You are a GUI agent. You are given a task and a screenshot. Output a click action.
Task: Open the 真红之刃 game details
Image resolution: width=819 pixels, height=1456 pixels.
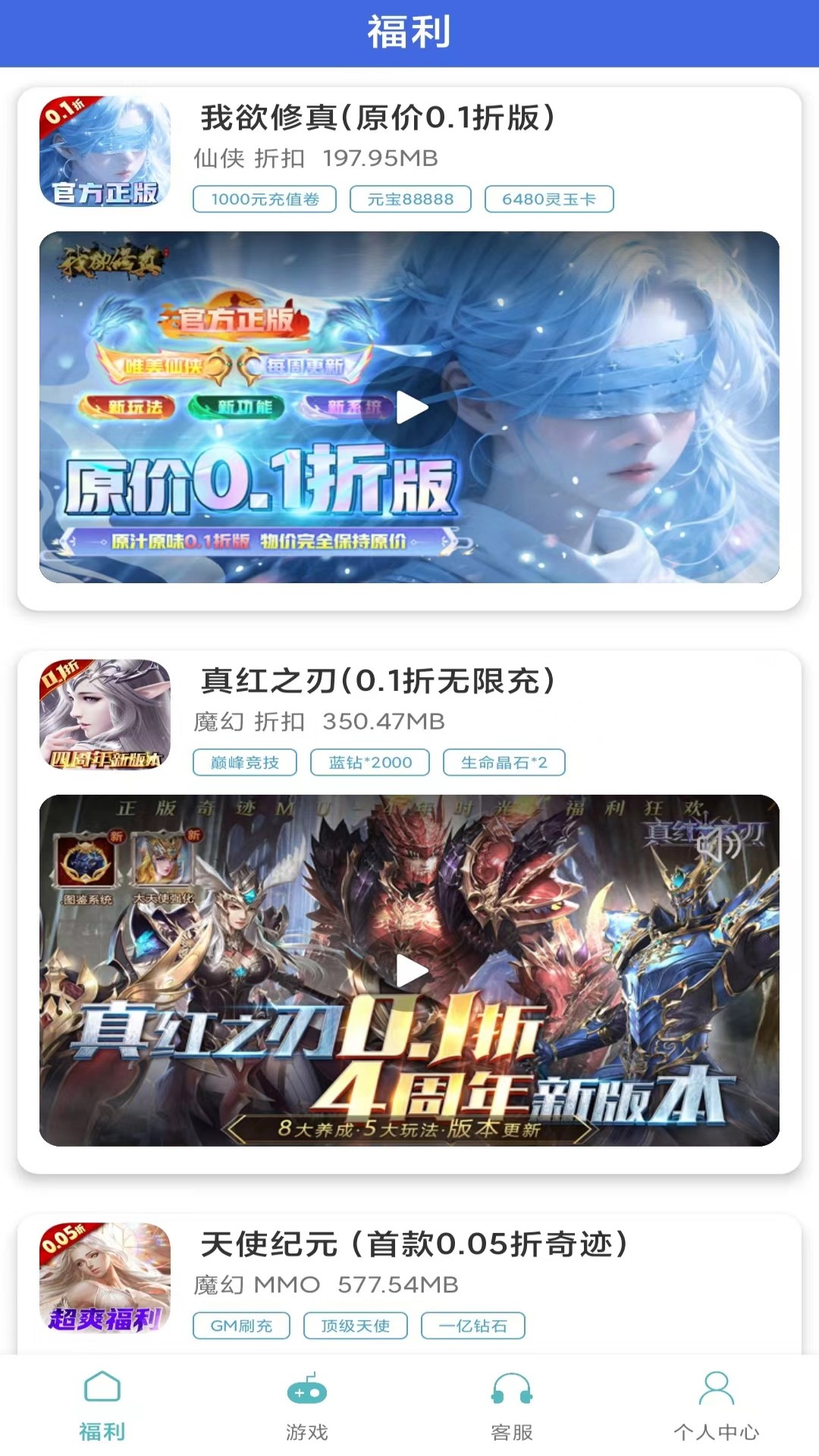378,681
